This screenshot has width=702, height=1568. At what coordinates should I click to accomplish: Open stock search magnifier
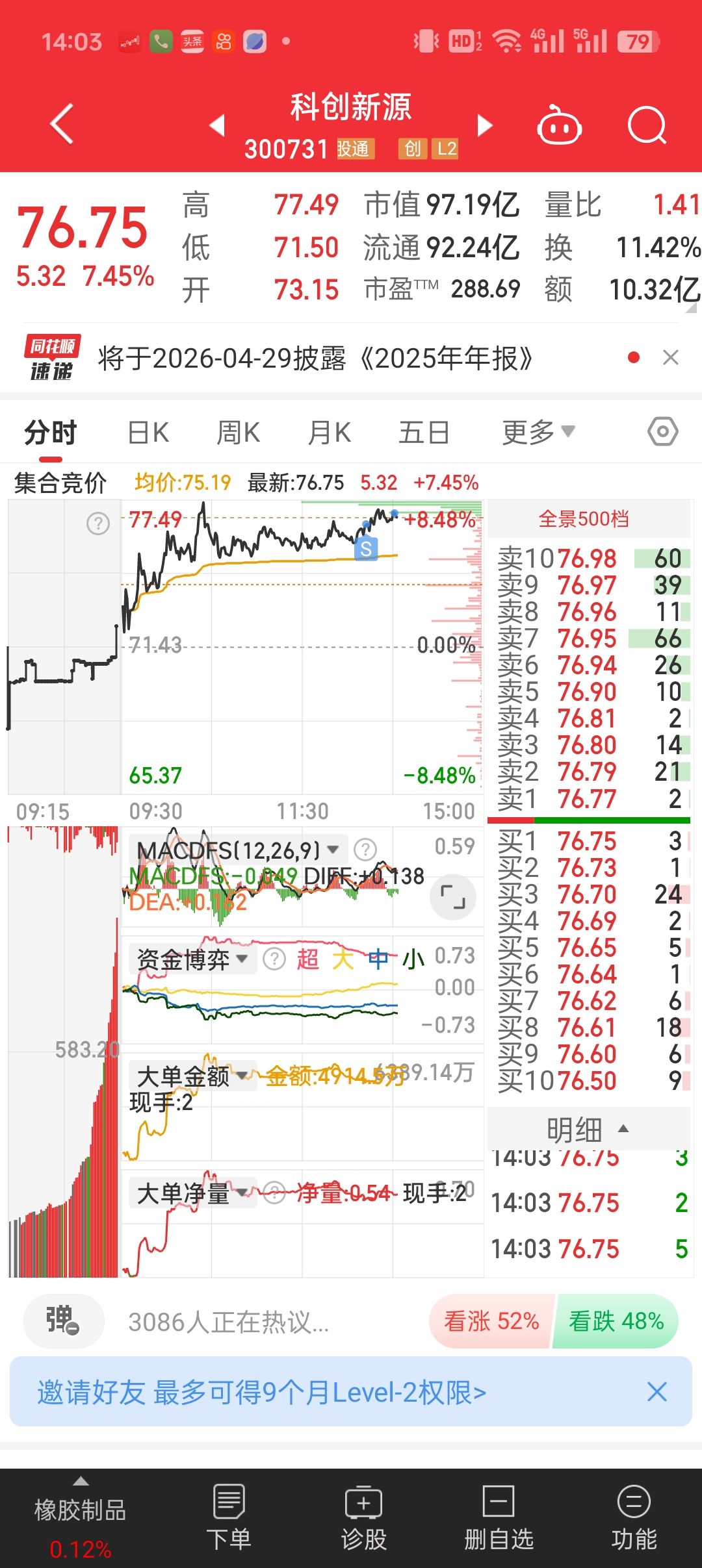point(647,125)
